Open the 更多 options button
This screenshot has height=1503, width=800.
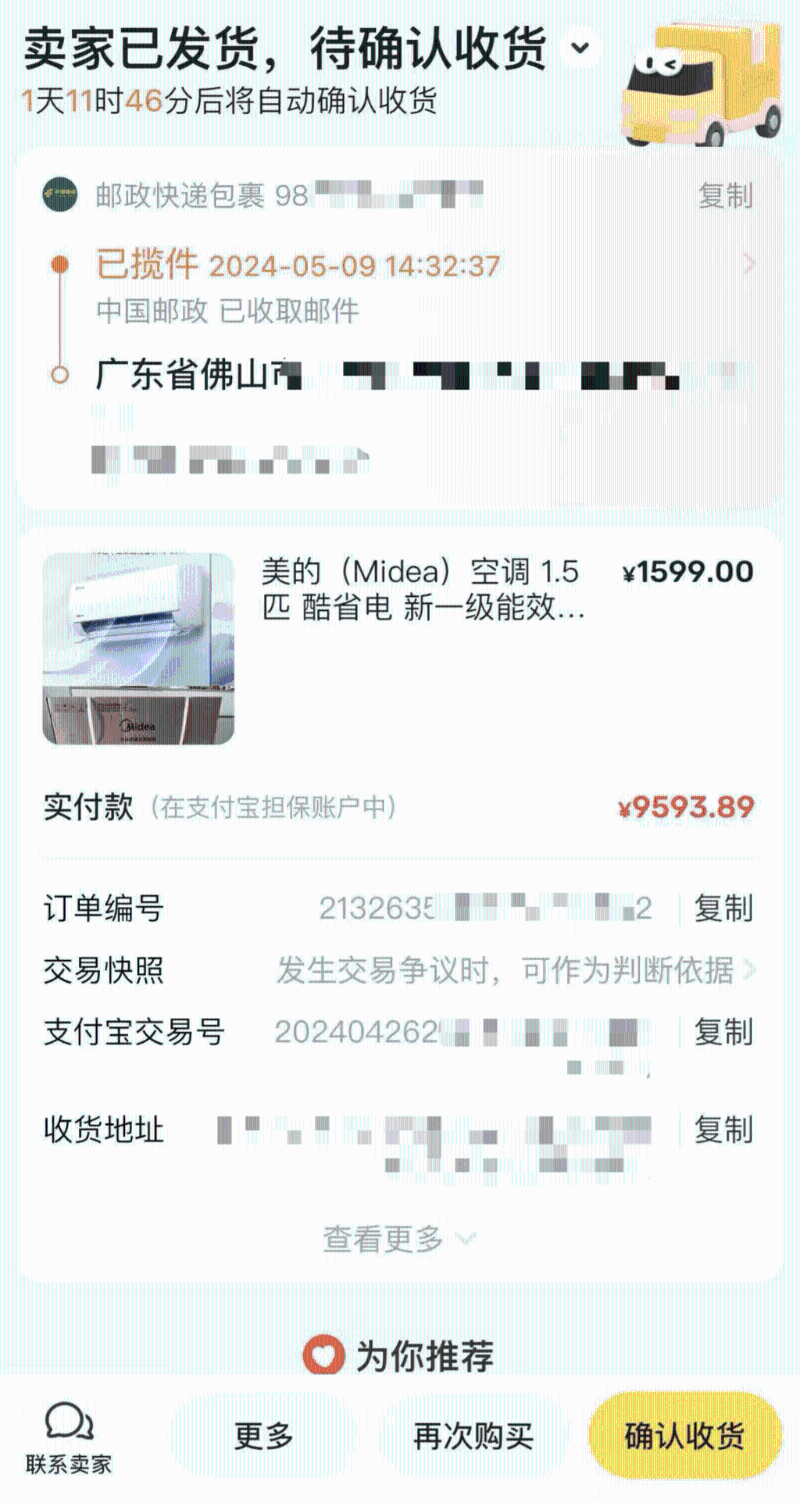[264, 1437]
